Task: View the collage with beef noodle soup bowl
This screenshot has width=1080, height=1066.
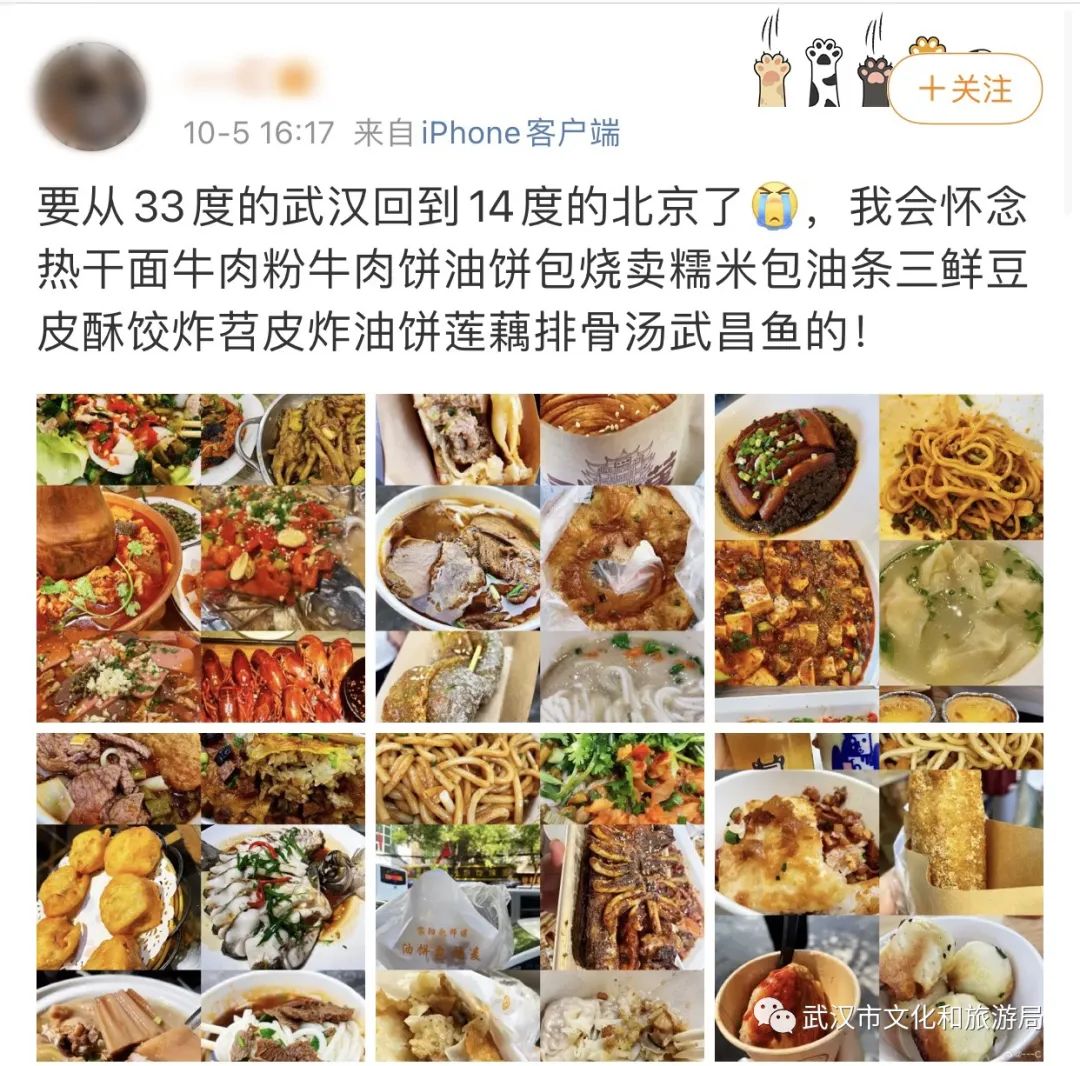Action: [x=540, y=558]
